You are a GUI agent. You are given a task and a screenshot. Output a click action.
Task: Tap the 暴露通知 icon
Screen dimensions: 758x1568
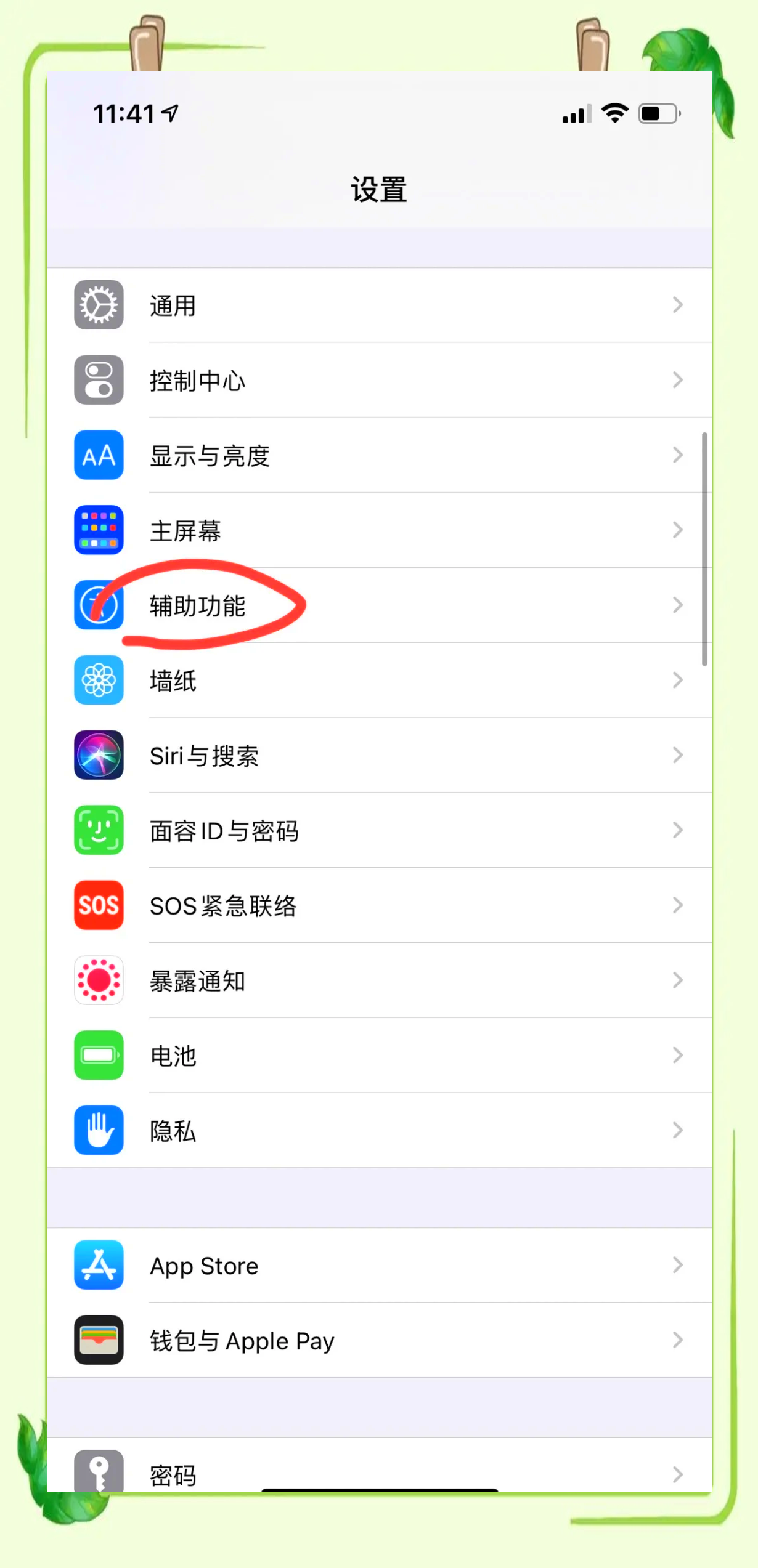[x=99, y=980]
